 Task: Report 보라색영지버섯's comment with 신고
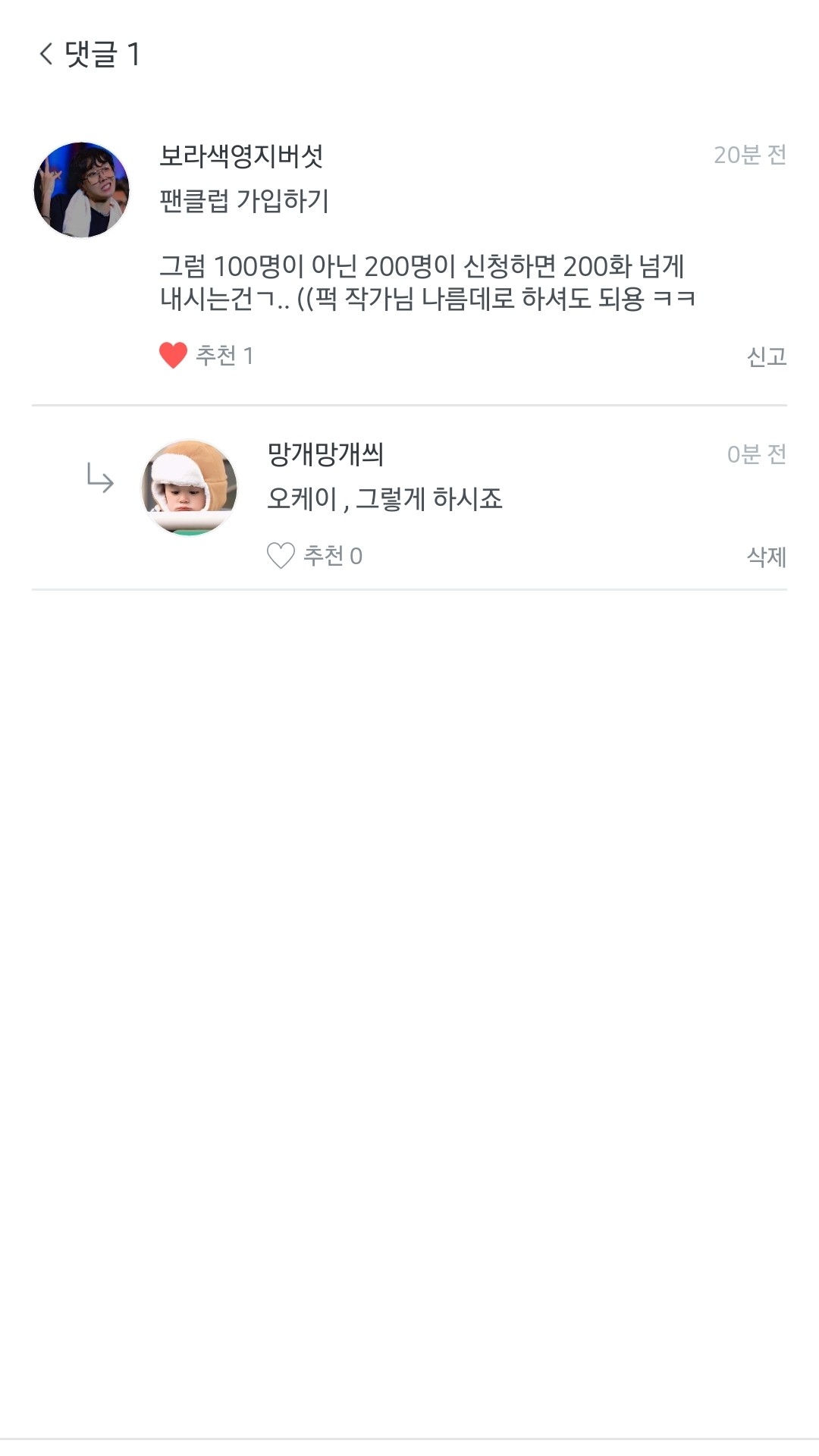click(x=766, y=356)
